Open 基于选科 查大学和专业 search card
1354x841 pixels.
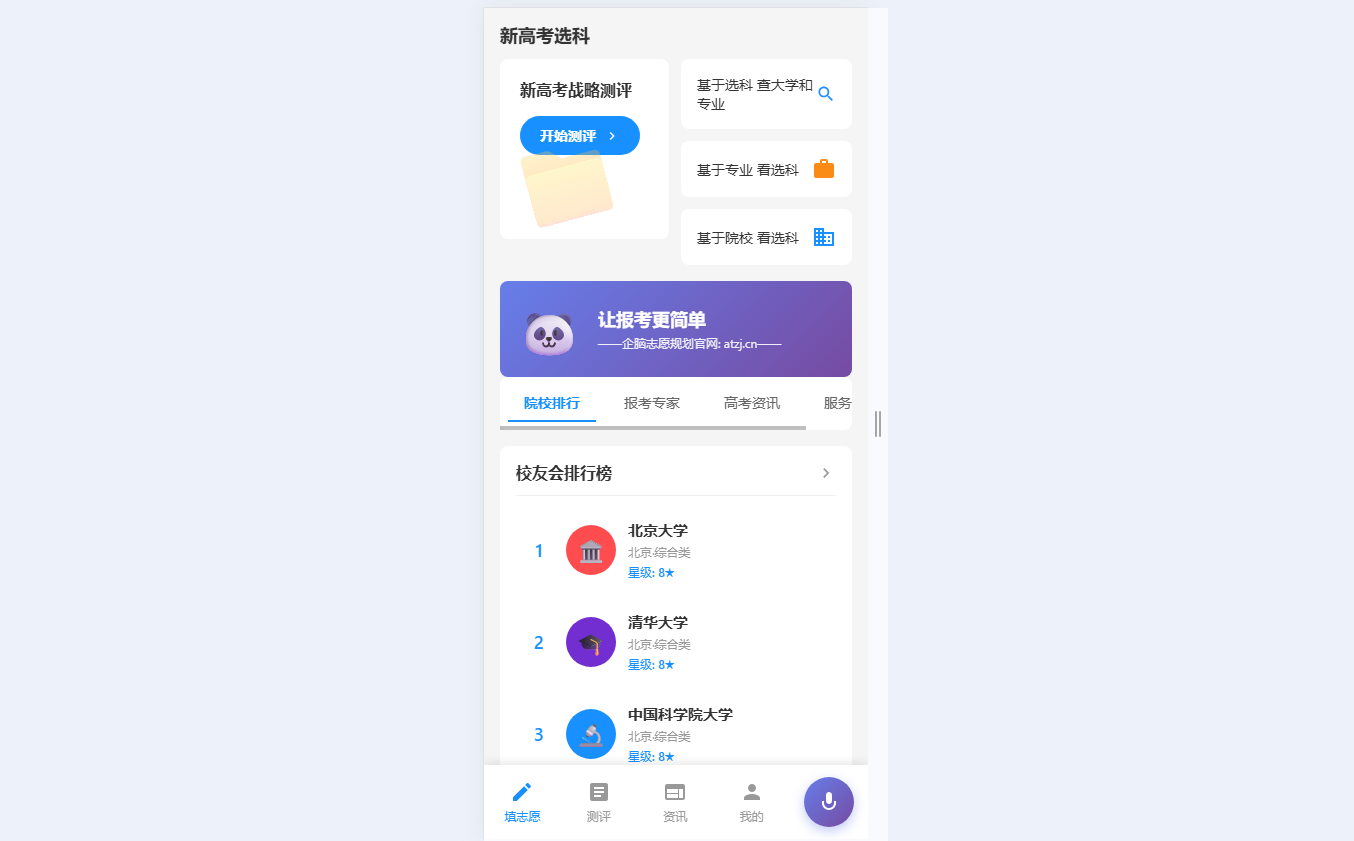(766, 94)
